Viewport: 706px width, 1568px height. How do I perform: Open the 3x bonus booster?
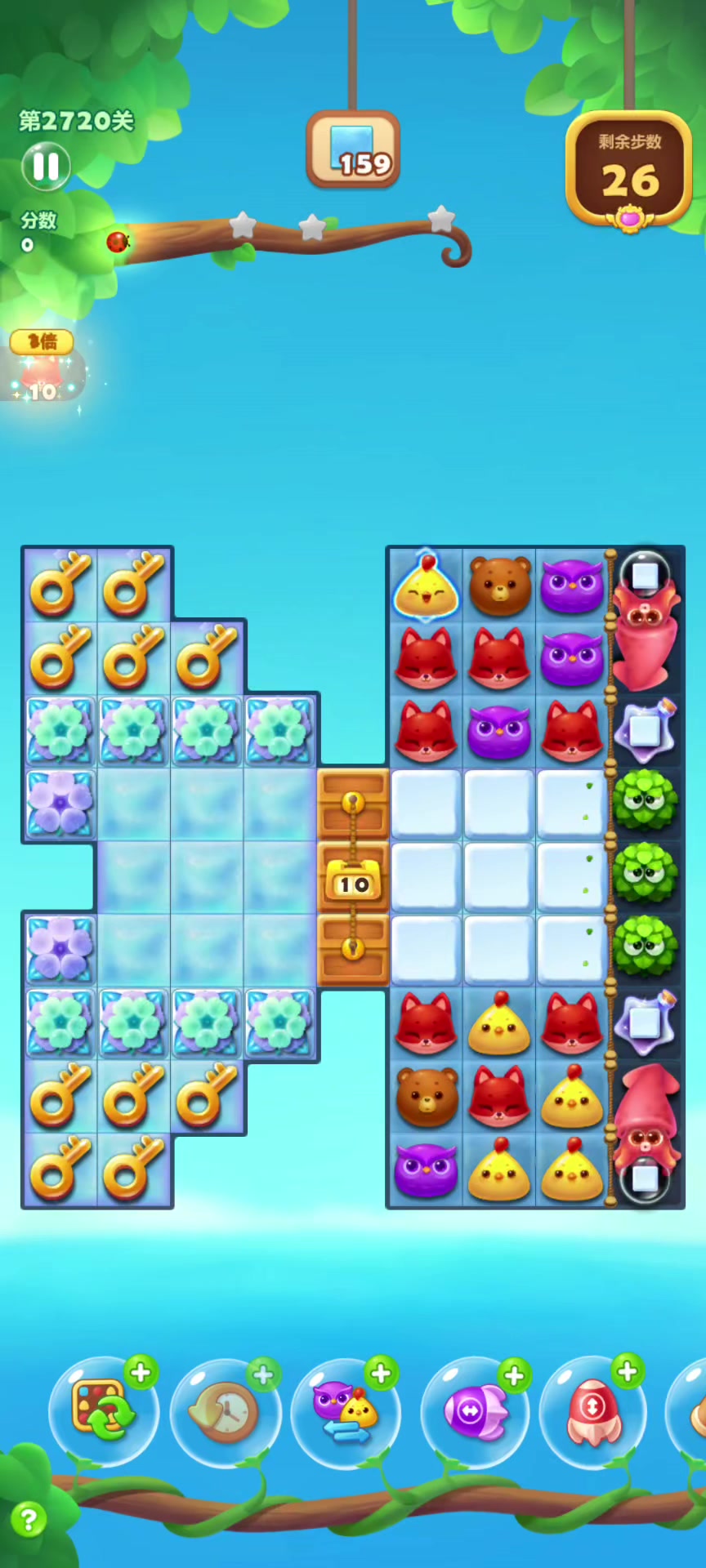click(x=42, y=367)
